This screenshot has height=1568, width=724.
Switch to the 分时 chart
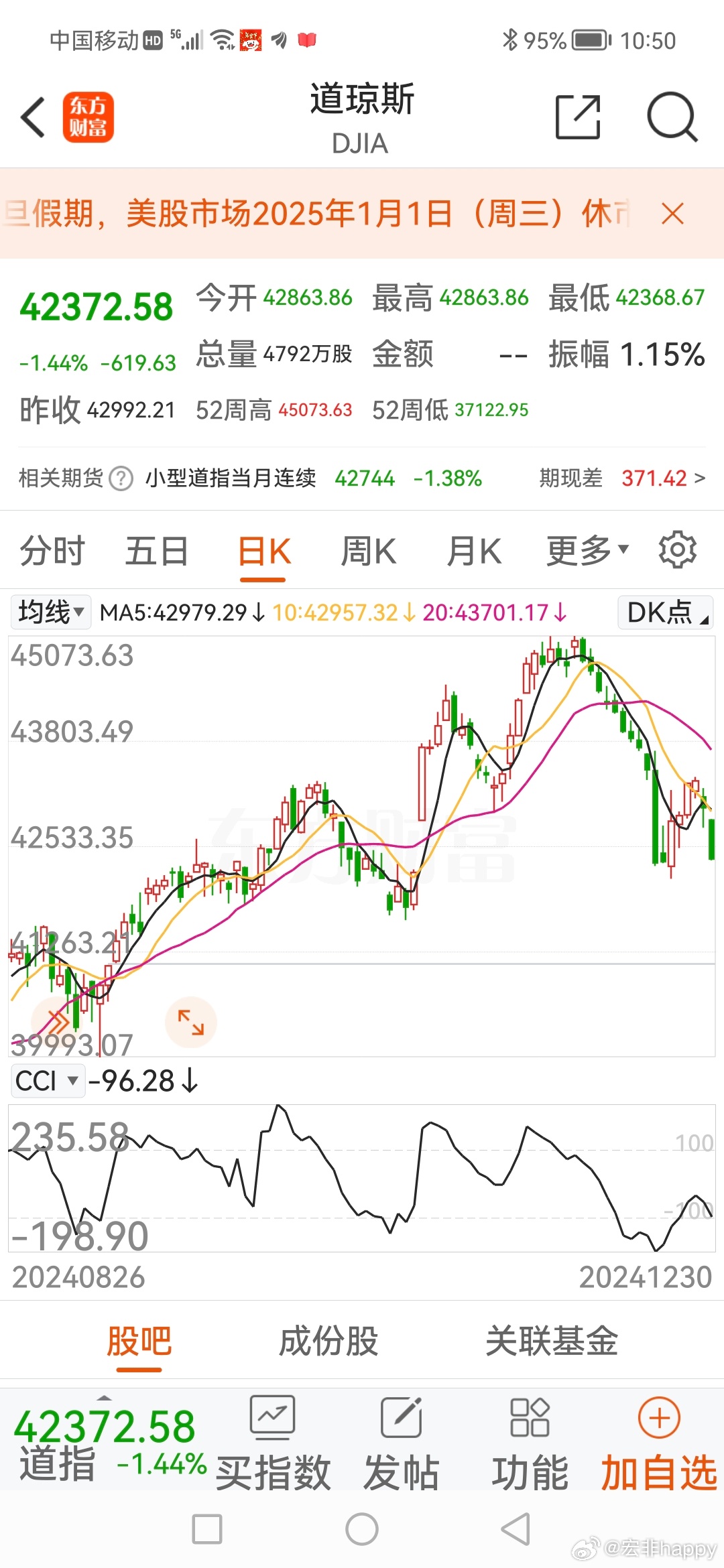(52, 551)
